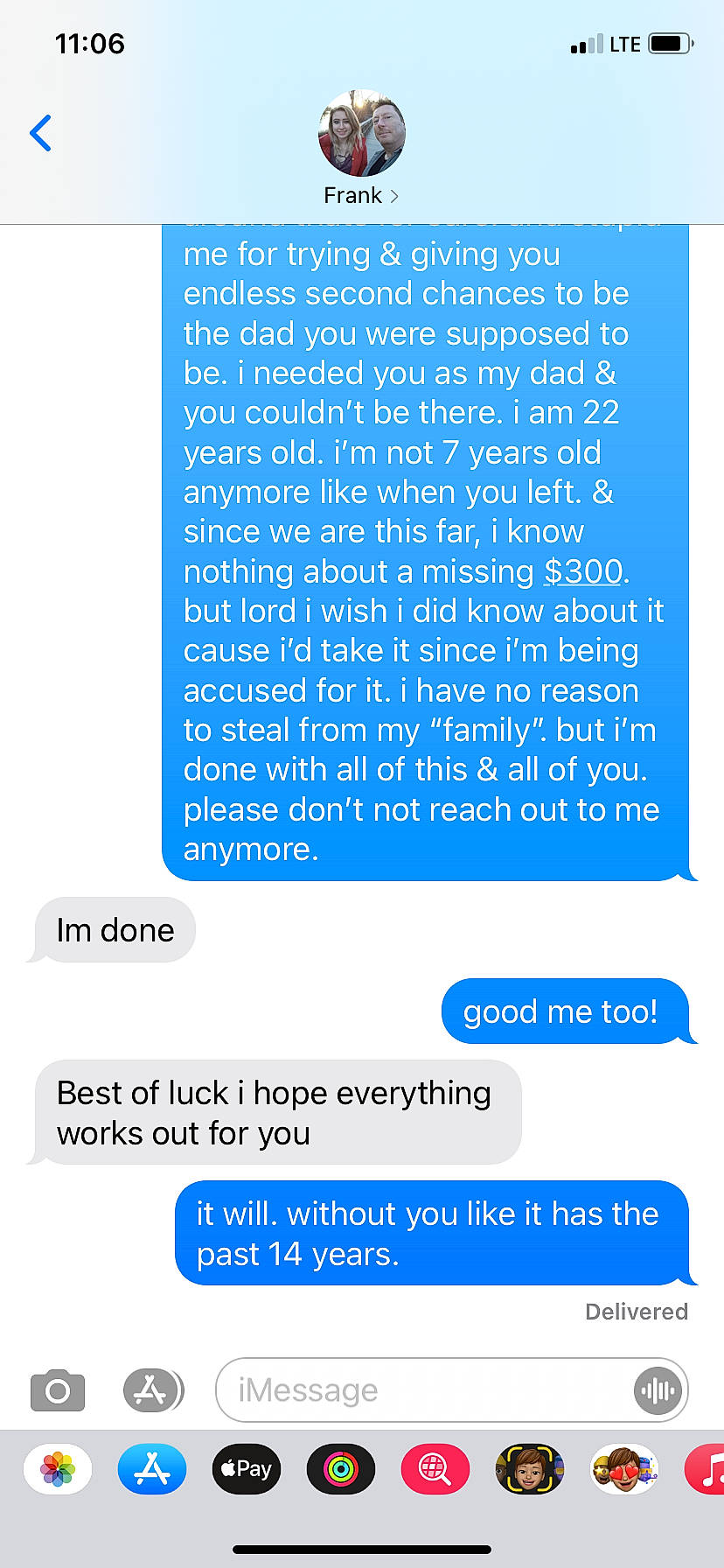Open the camera to attach a photo
Screen dimensions: 724x1568
[x=58, y=1390]
